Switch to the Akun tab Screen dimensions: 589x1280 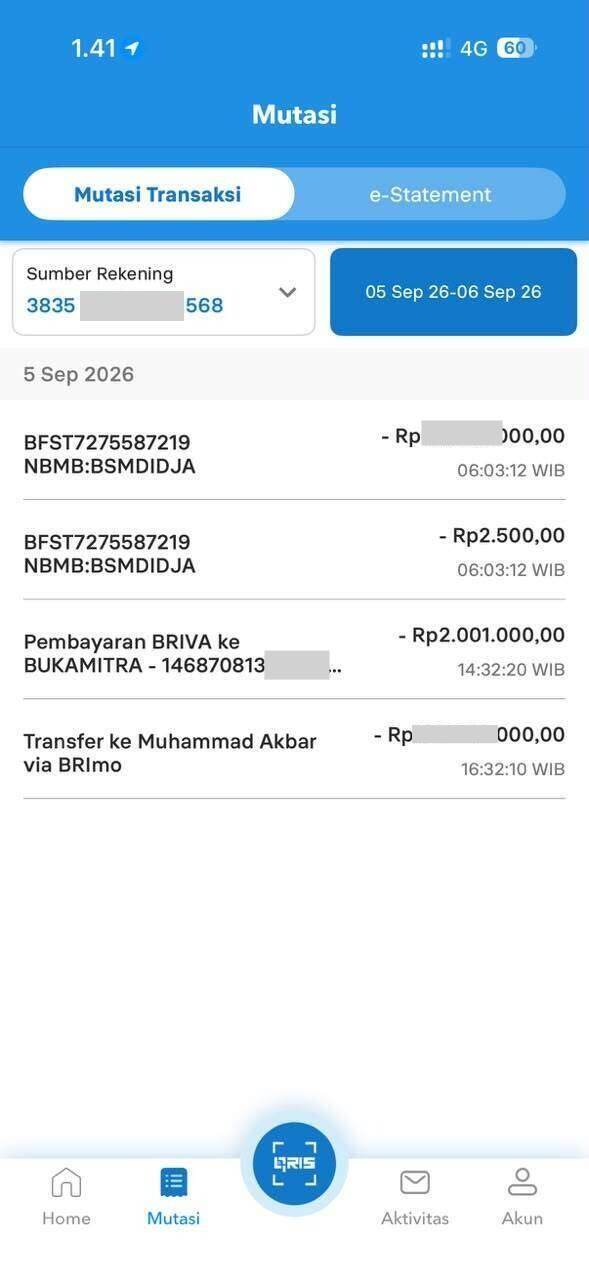(x=522, y=1196)
